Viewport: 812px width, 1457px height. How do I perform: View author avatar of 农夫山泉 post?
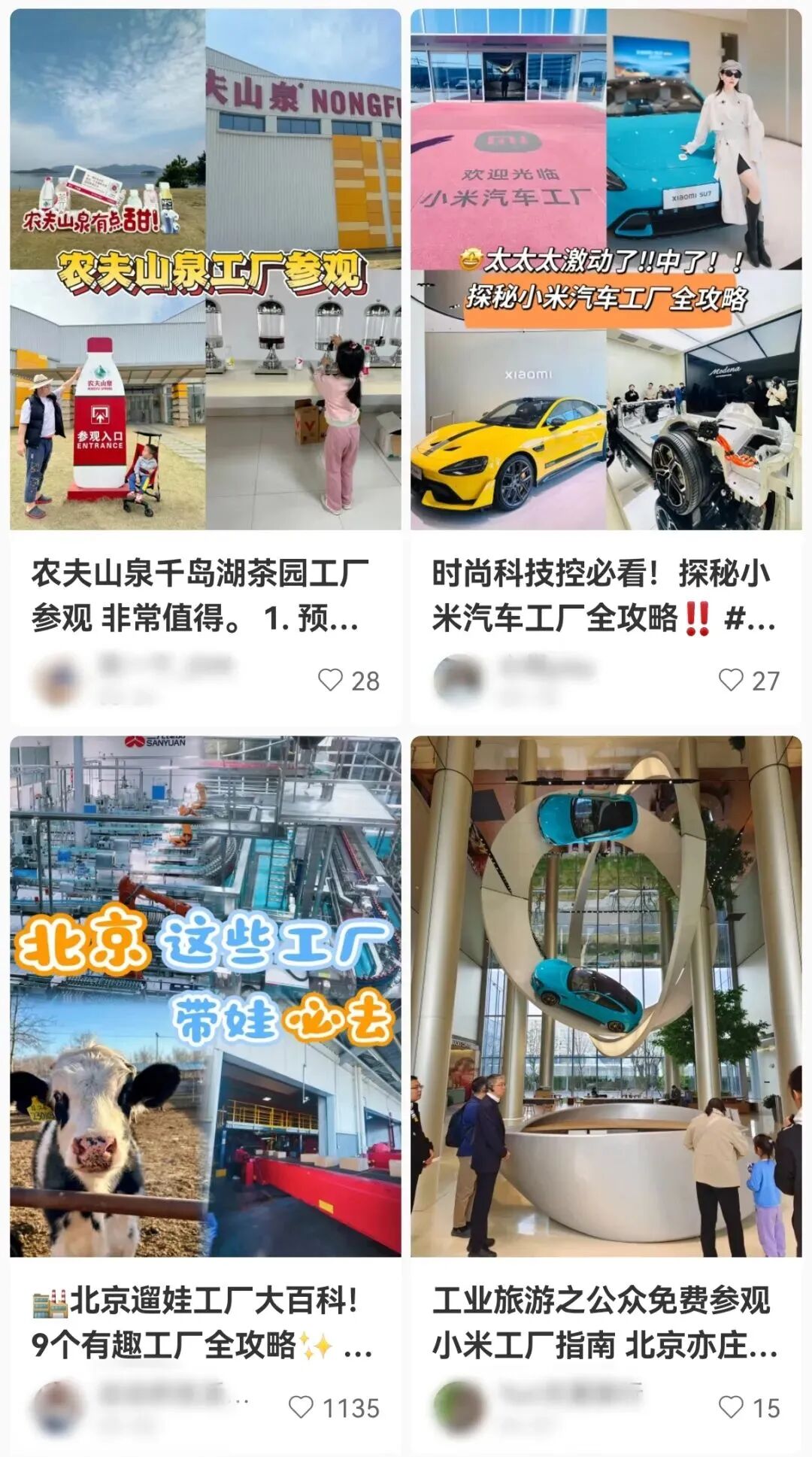pos(57,680)
